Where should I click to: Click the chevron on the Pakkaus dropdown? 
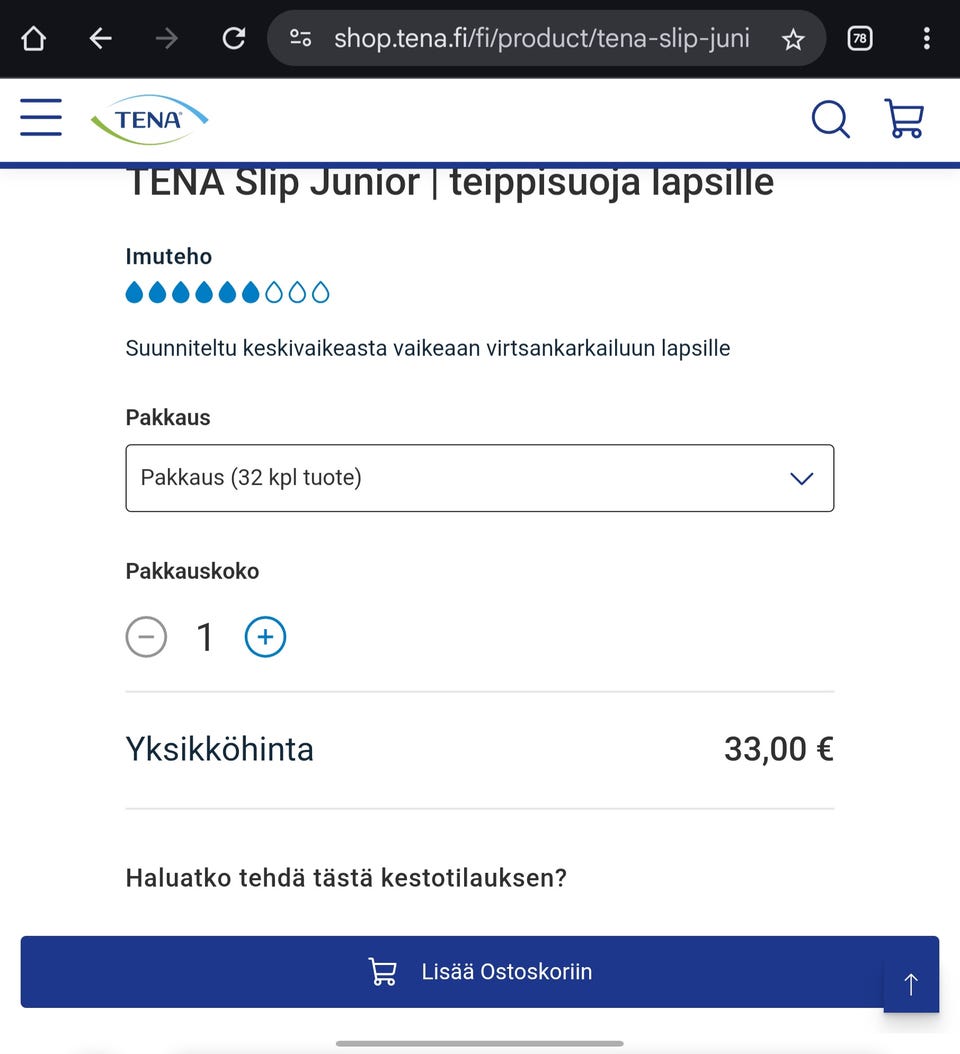801,478
